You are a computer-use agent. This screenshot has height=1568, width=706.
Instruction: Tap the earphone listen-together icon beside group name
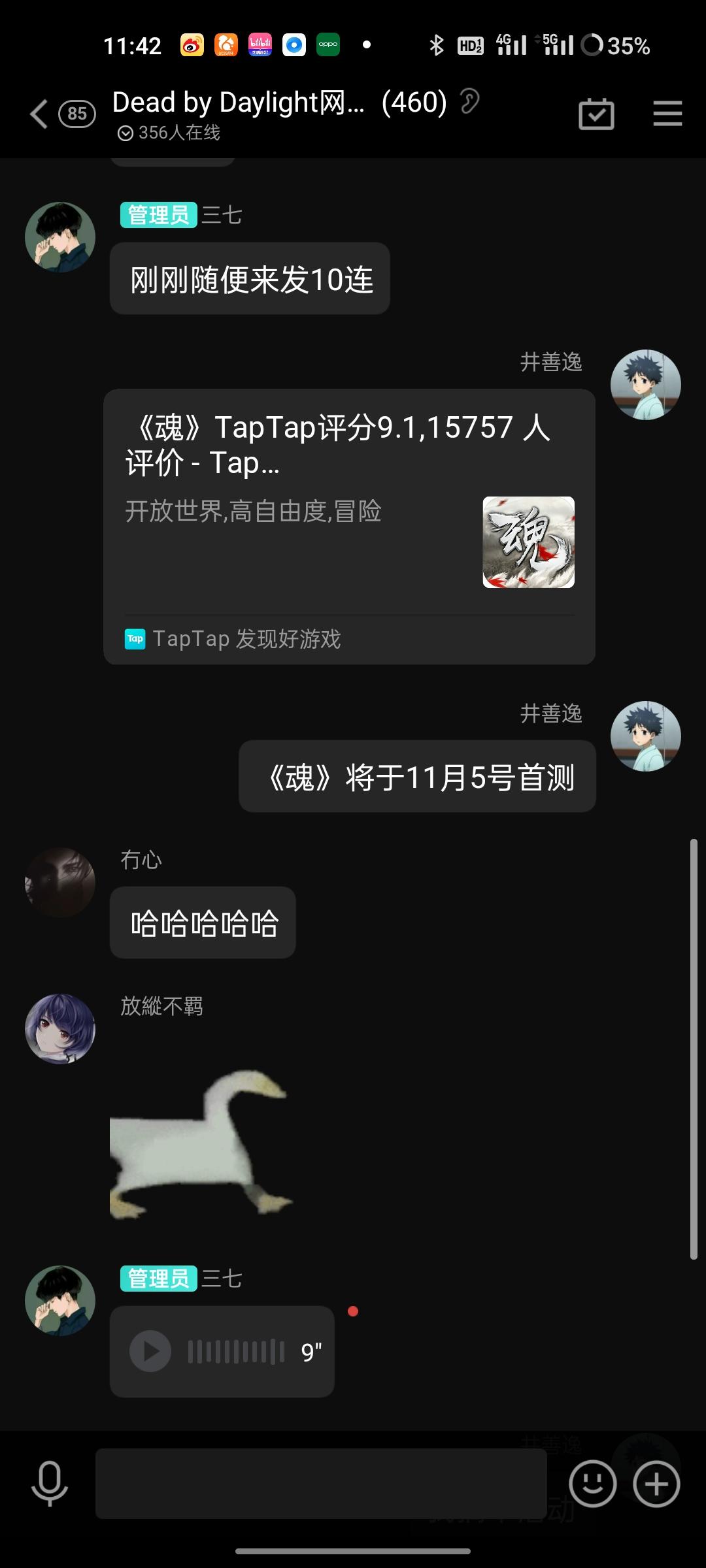[x=469, y=103]
